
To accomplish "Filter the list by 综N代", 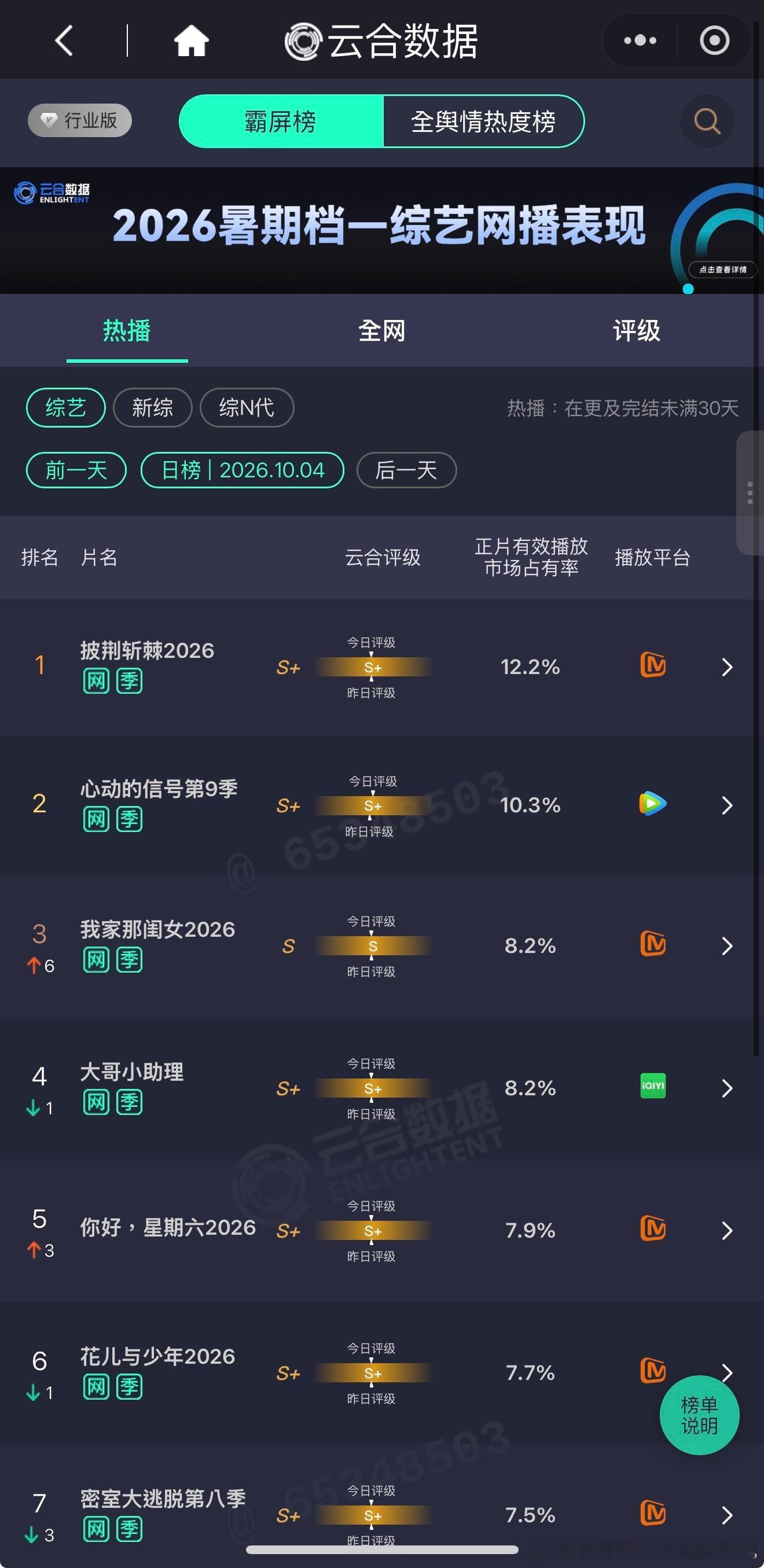I will 247,407.
